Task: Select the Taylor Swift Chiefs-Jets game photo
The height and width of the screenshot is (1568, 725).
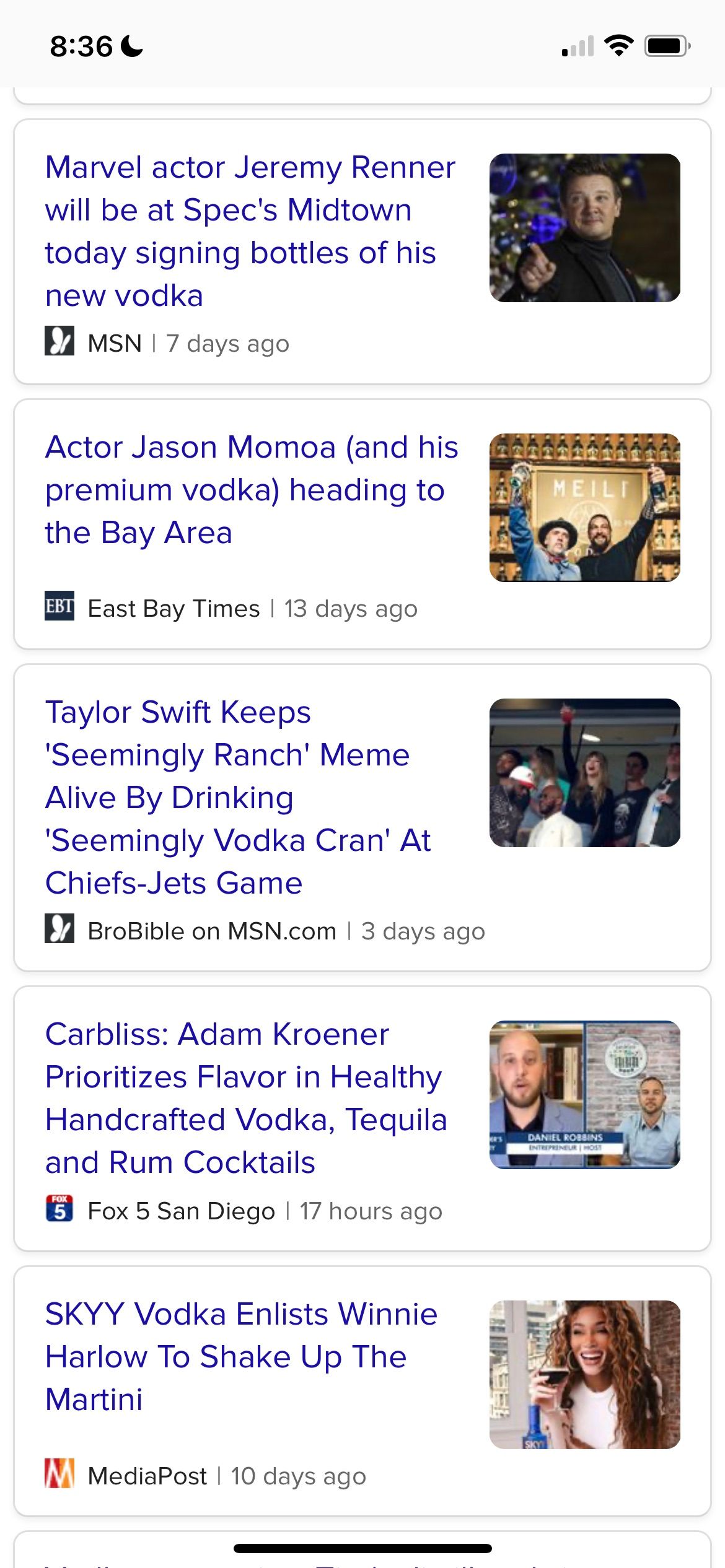Action: 584,773
